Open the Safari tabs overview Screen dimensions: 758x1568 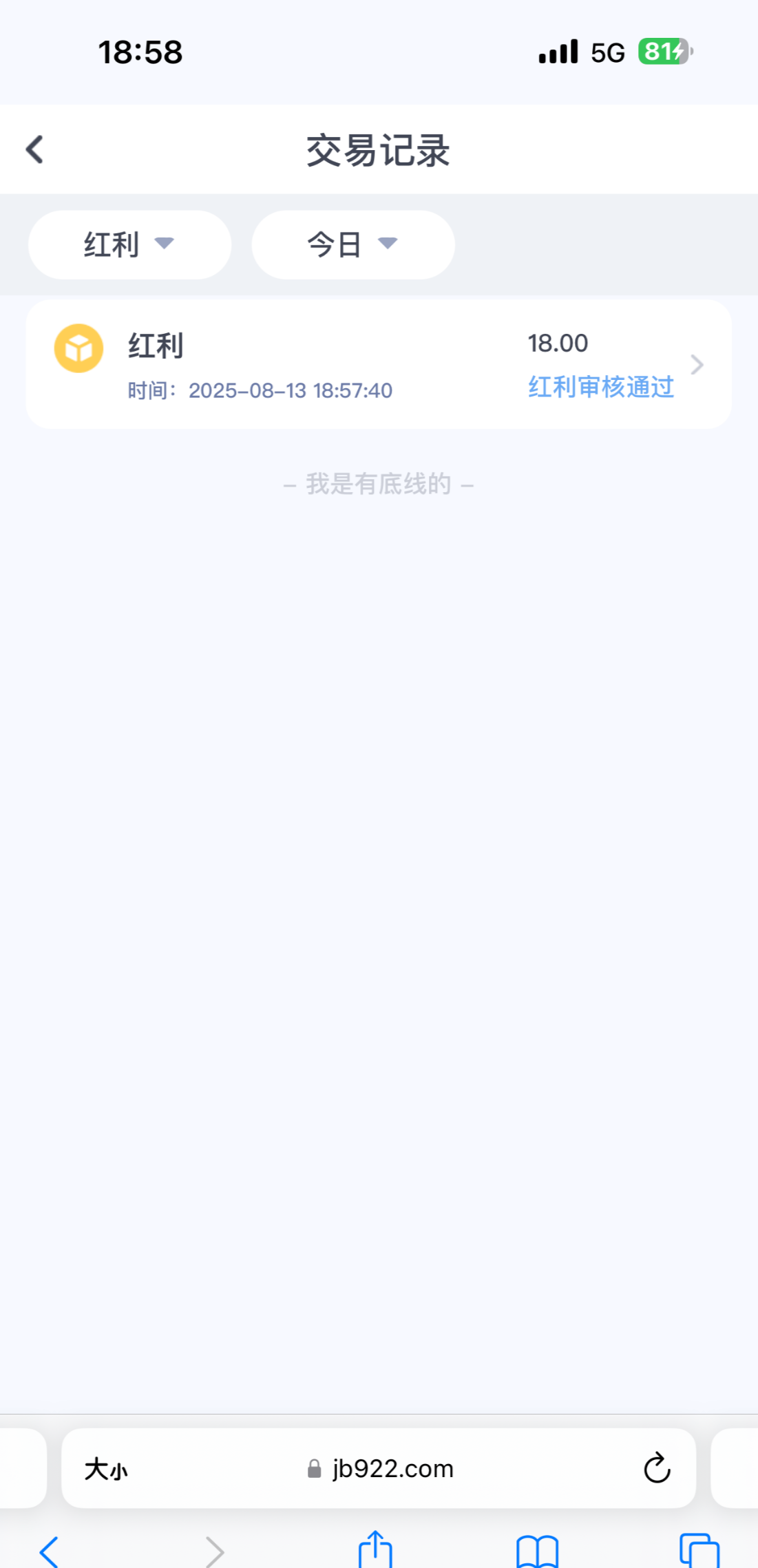699,1551
